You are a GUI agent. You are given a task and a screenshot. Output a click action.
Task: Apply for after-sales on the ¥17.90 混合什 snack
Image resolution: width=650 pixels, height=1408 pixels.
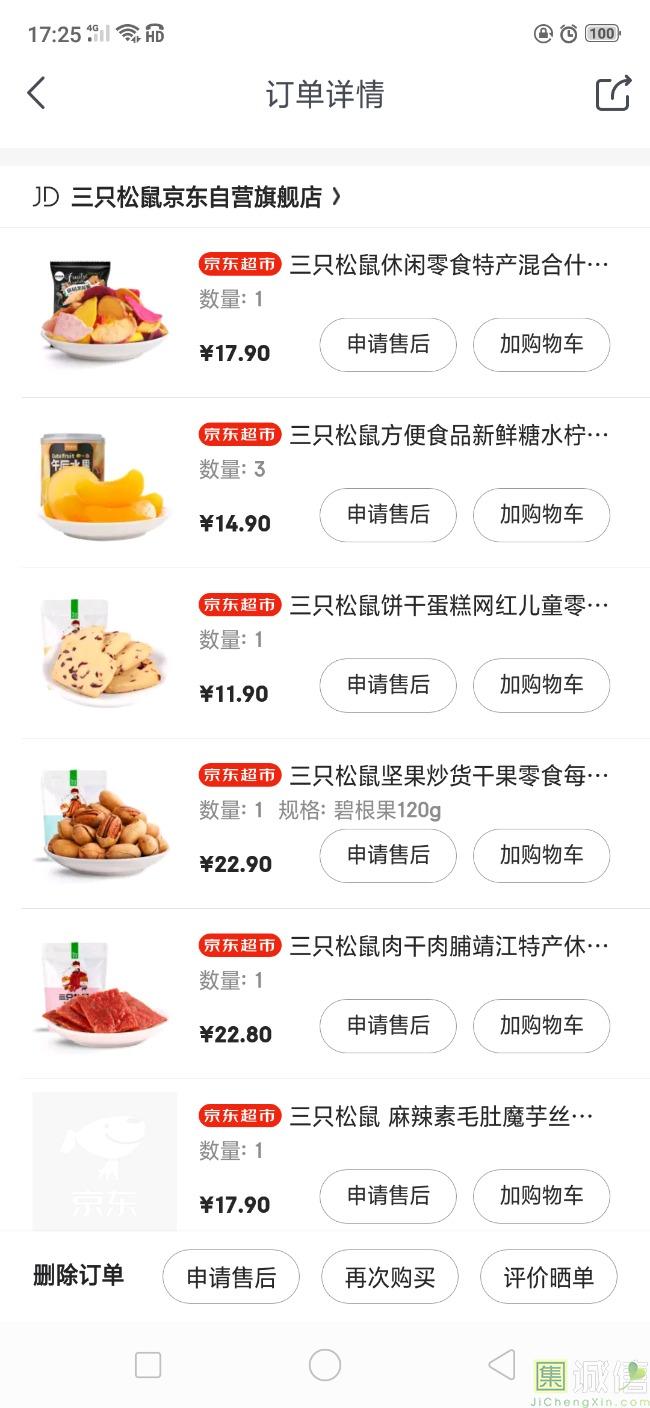click(388, 344)
